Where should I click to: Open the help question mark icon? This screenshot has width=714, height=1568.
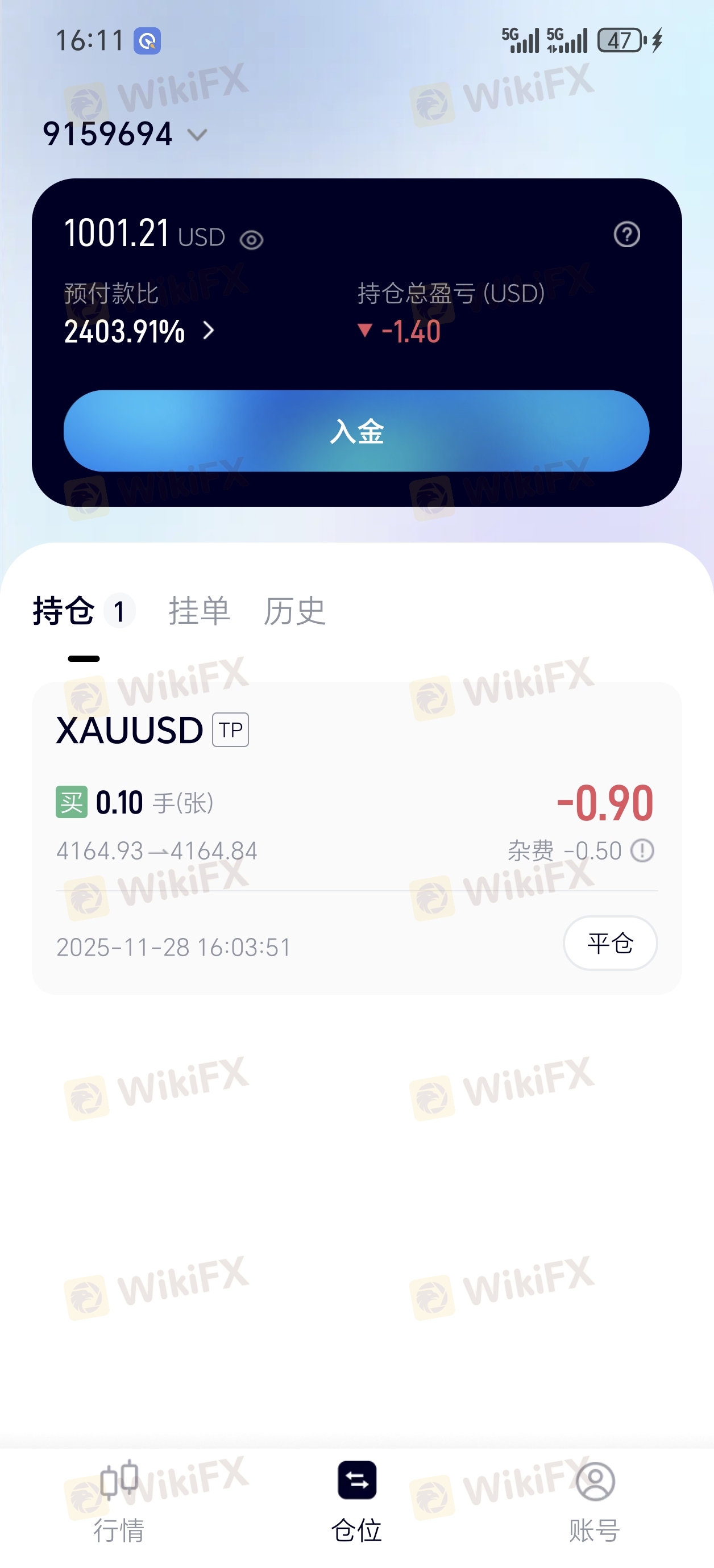(x=626, y=234)
